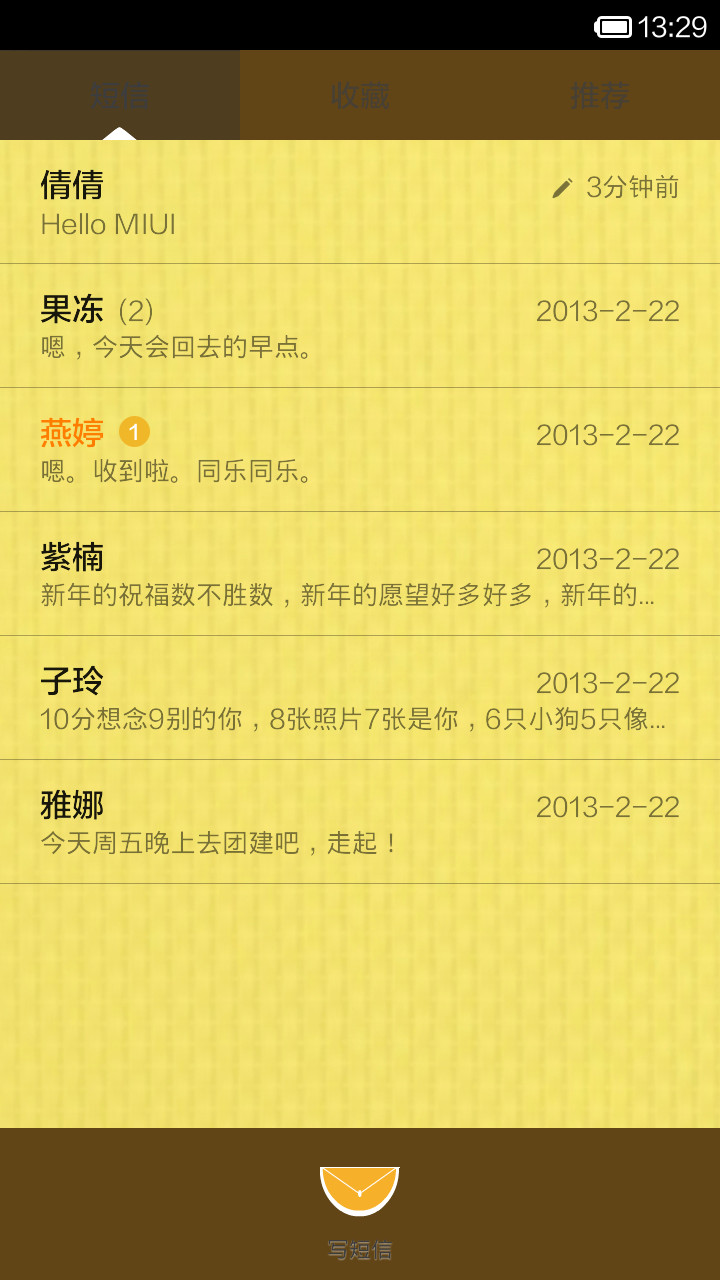Open the conversation with 子玲
This screenshot has width=720, height=1280.
point(360,698)
